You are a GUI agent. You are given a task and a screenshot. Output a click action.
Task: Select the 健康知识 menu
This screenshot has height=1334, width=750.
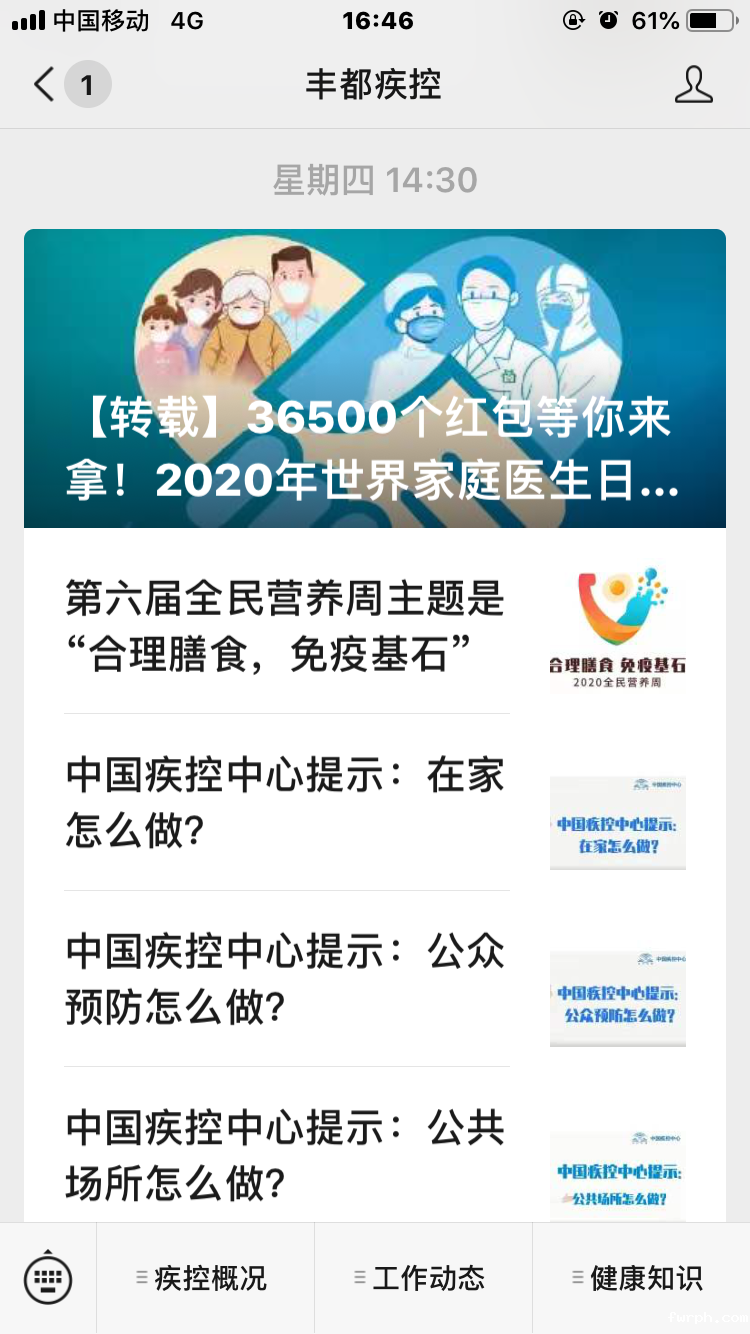click(641, 1278)
